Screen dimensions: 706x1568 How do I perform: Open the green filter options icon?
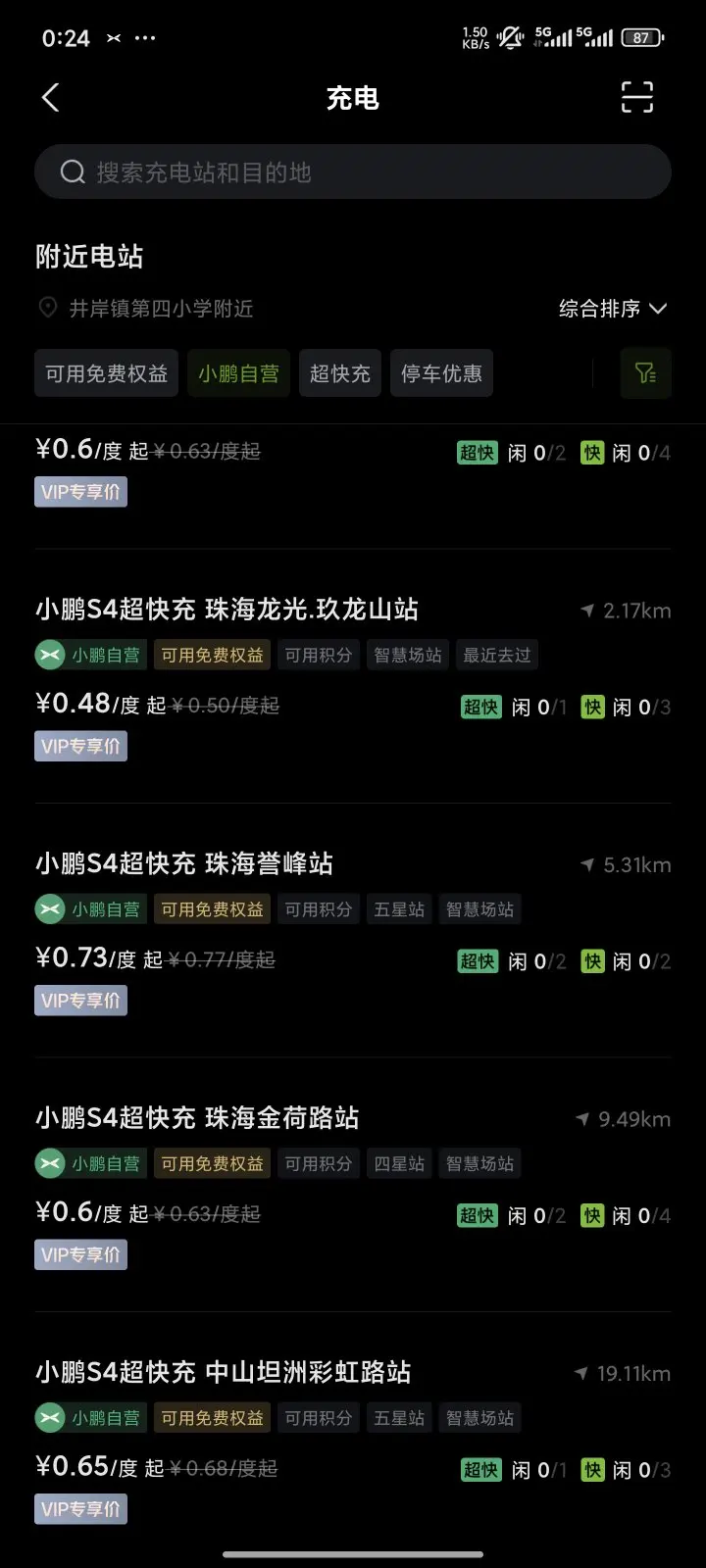pos(645,373)
